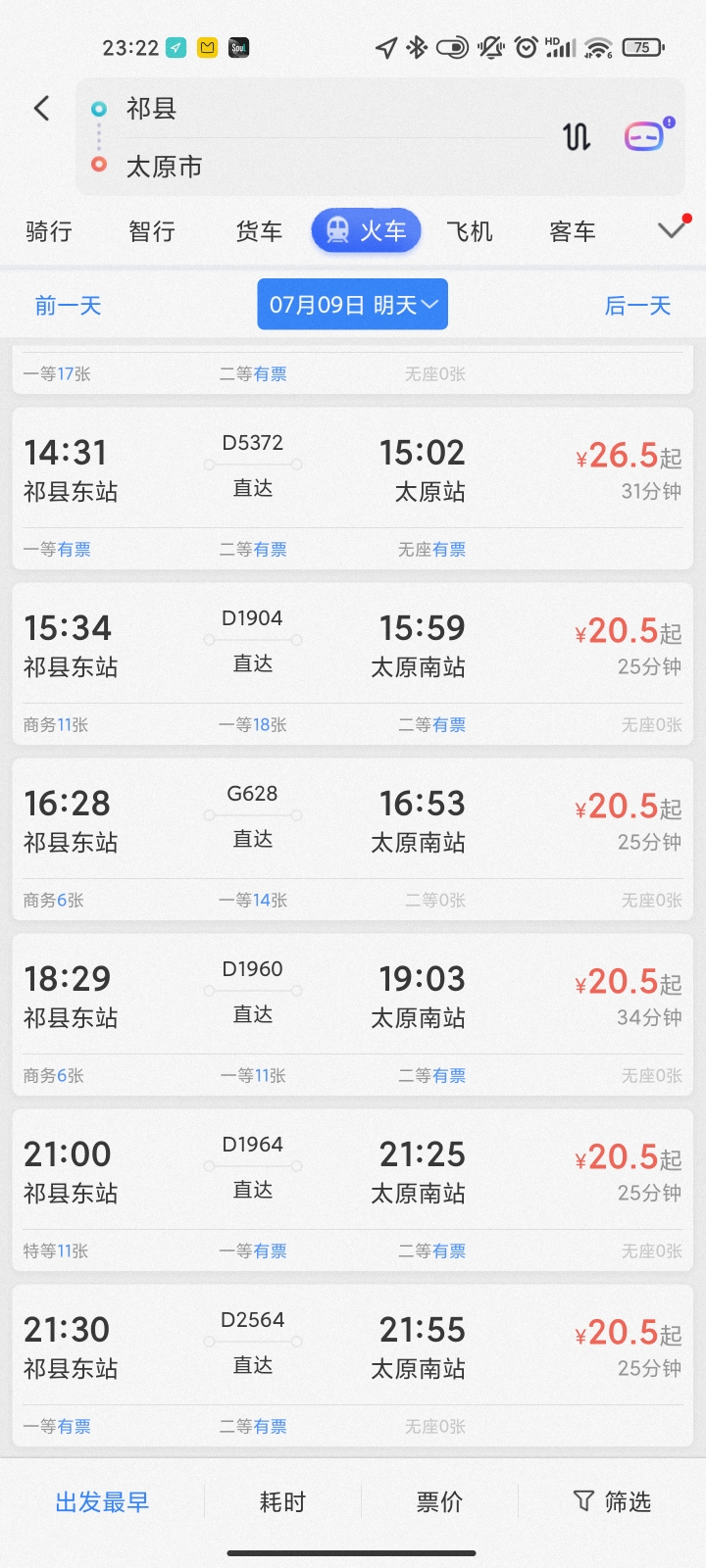Image resolution: width=706 pixels, height=1568 pixels.
Task: Sort by 耗时
Action: coord(282,1501)
